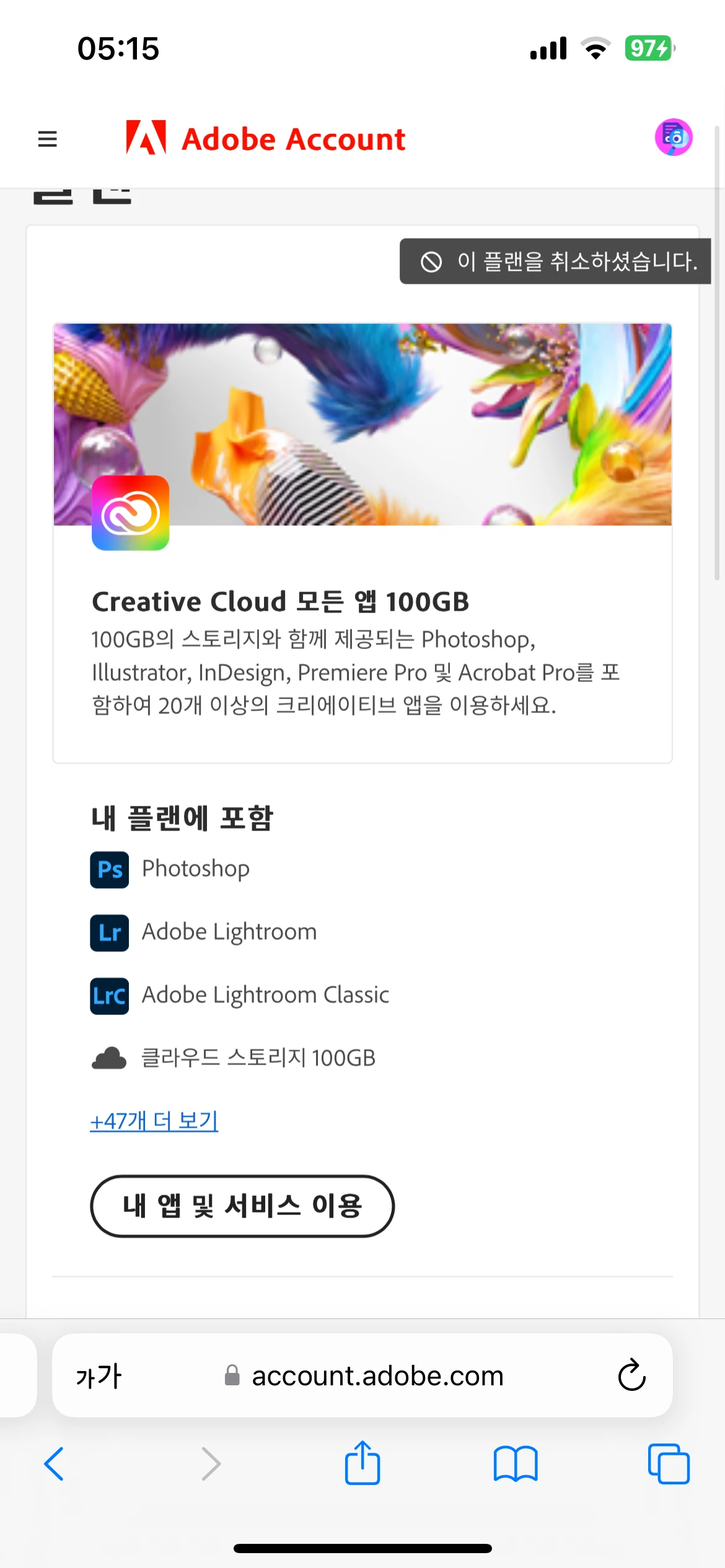This screenshot has height=1568, width=725.
Task: Tap the '+47개 더 보기' link
Action: click(154, 1121)
